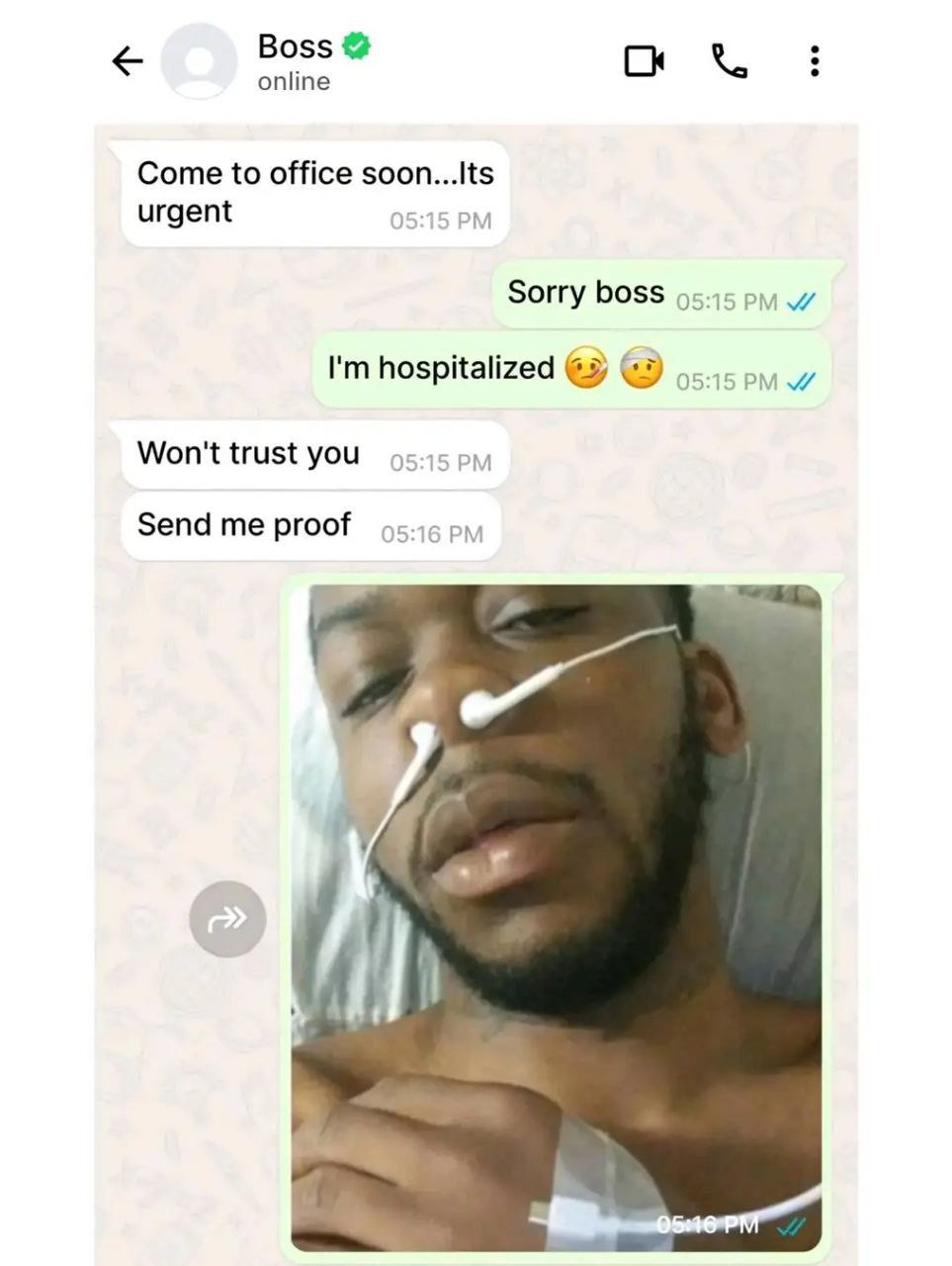Start a voice call with Boss

(730, 61)
